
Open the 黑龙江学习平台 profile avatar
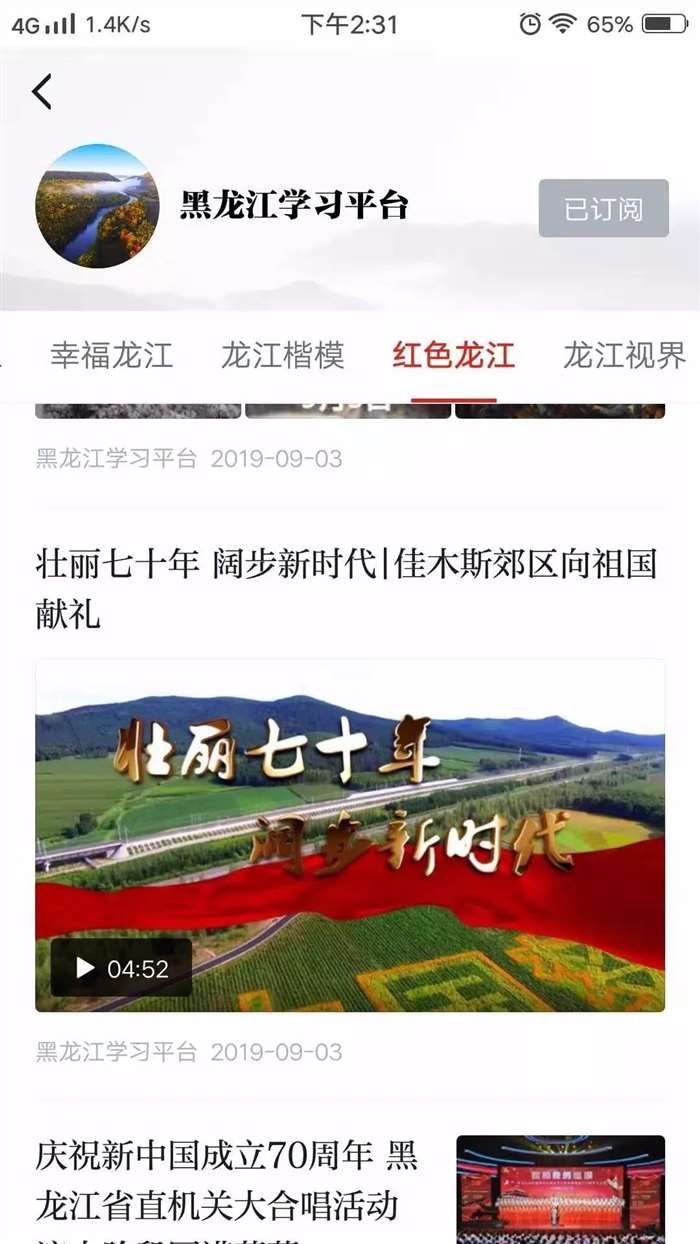tap(97, 206)
